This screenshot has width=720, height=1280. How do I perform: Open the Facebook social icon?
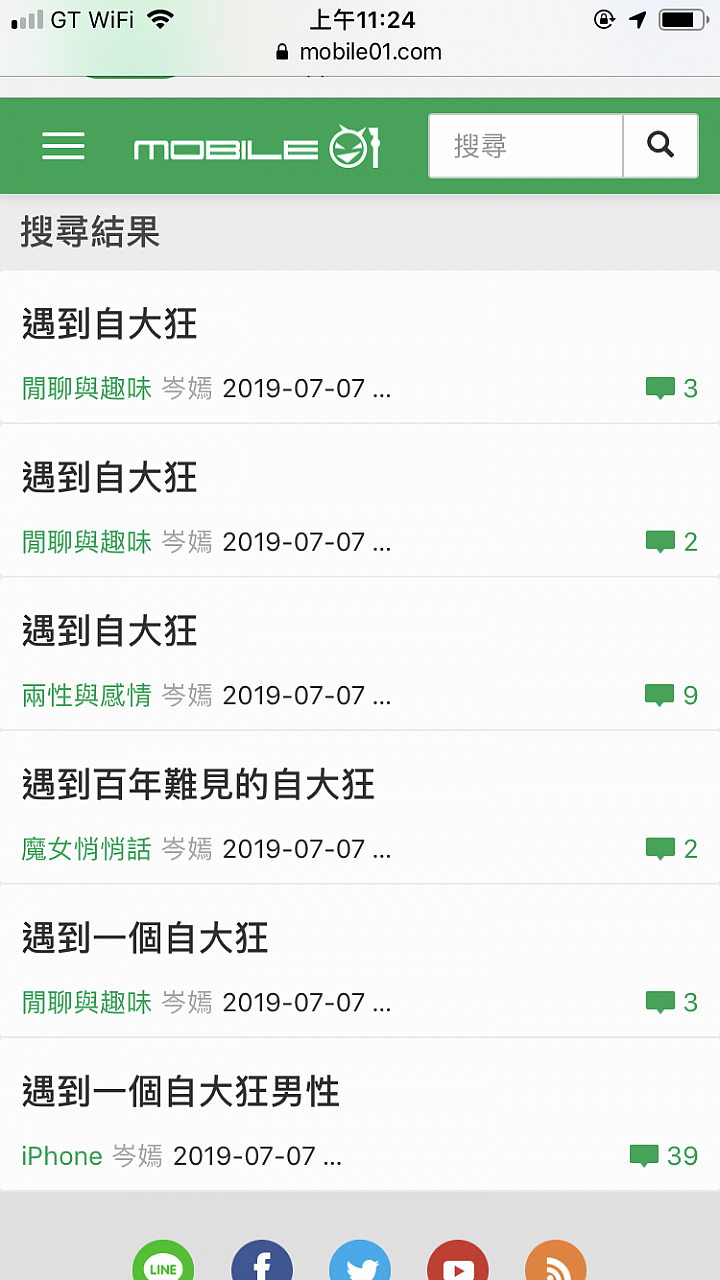[262, 1262]
